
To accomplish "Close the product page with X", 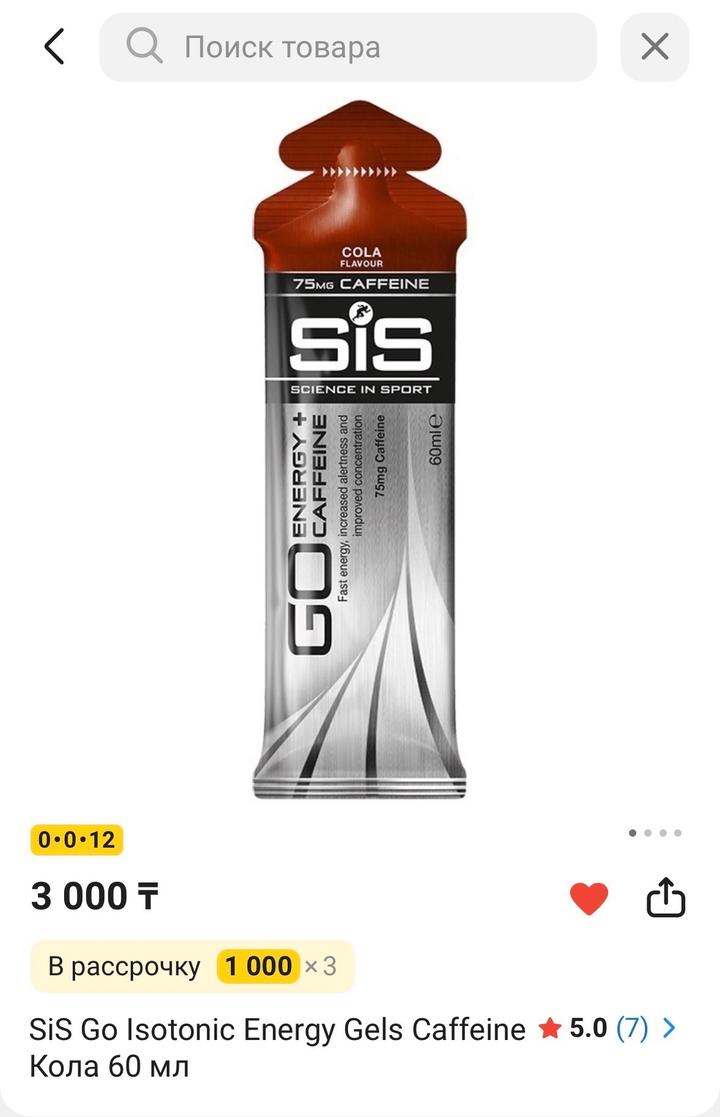I will pos(654,47).
